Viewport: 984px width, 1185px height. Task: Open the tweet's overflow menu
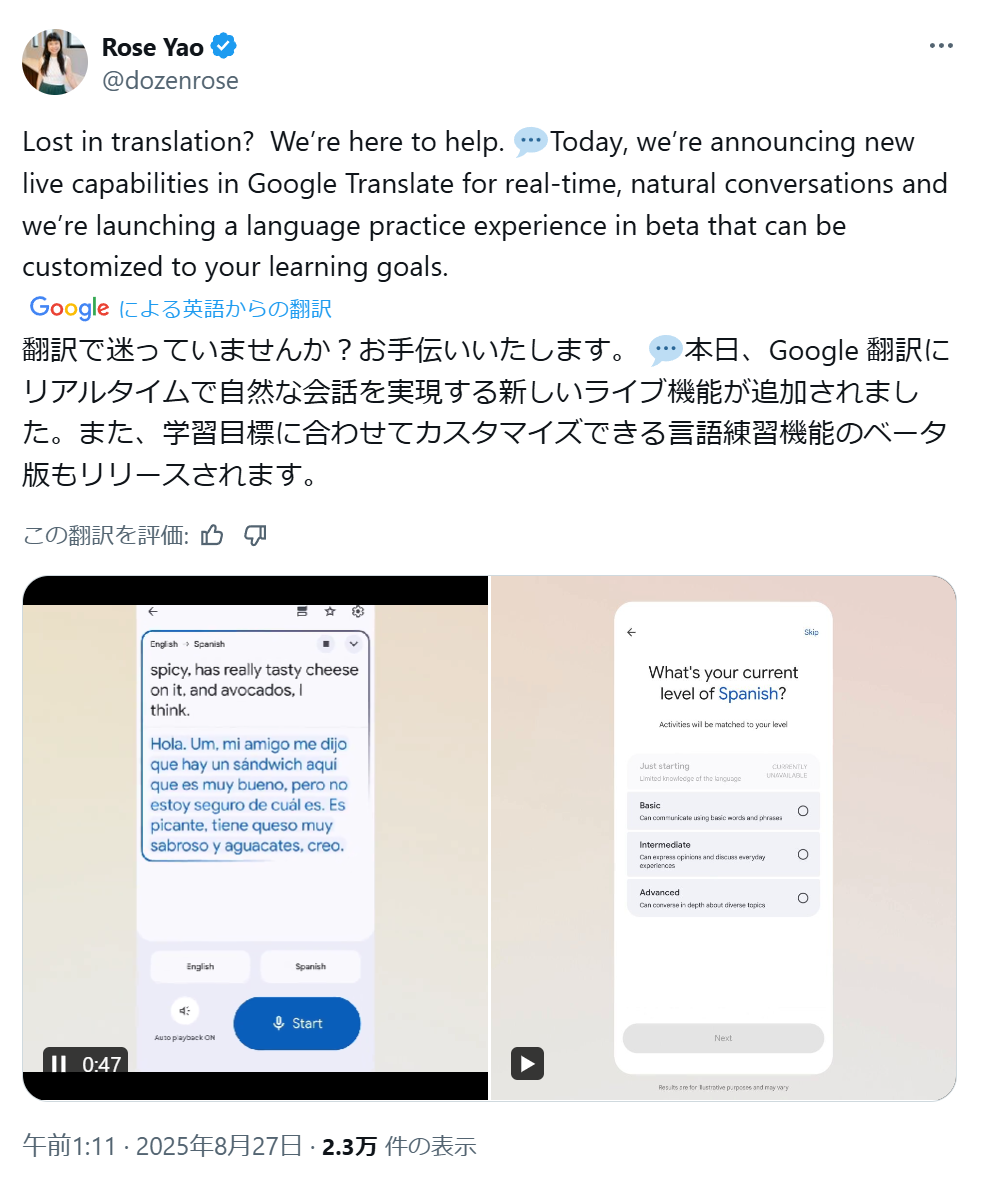(941, 46)
